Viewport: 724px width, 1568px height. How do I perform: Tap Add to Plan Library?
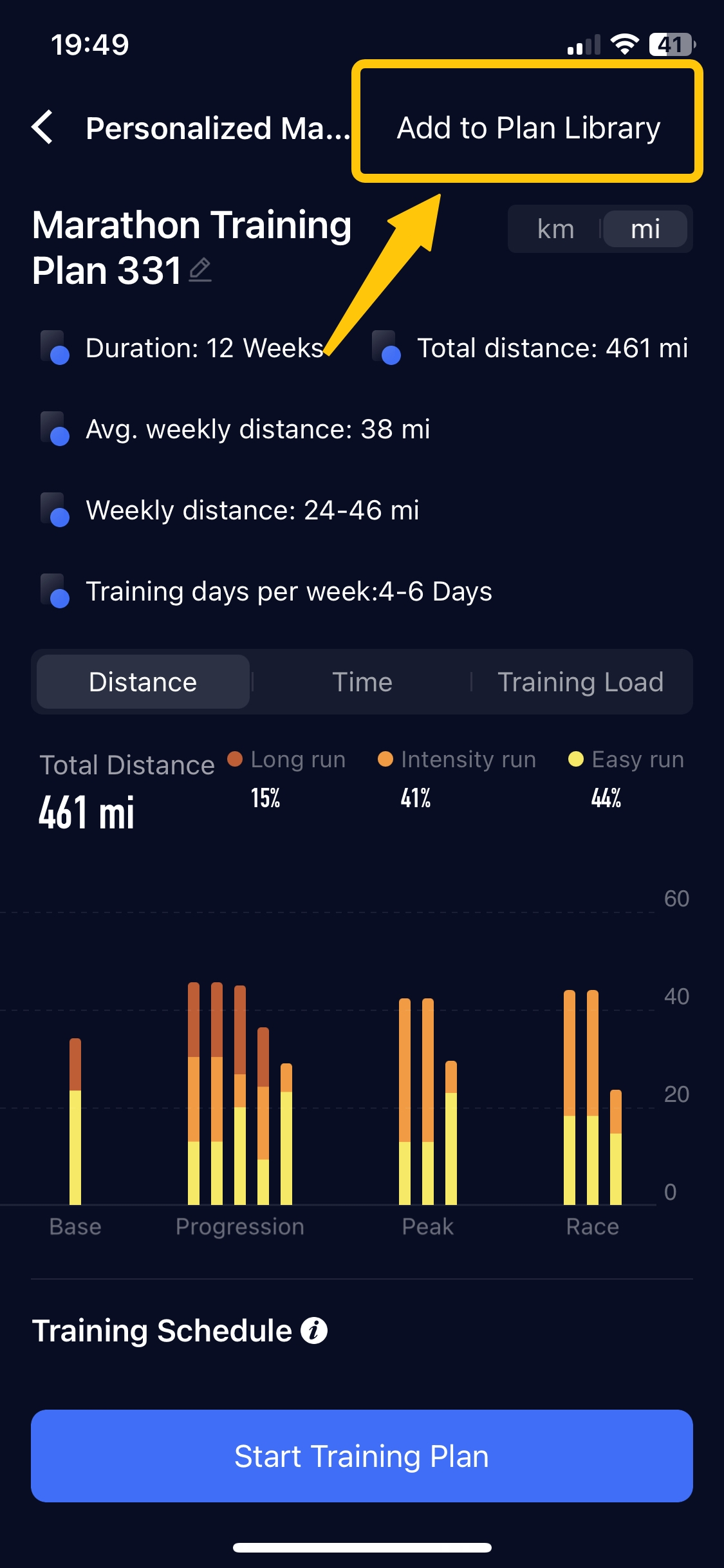click(x=528, y=127)
